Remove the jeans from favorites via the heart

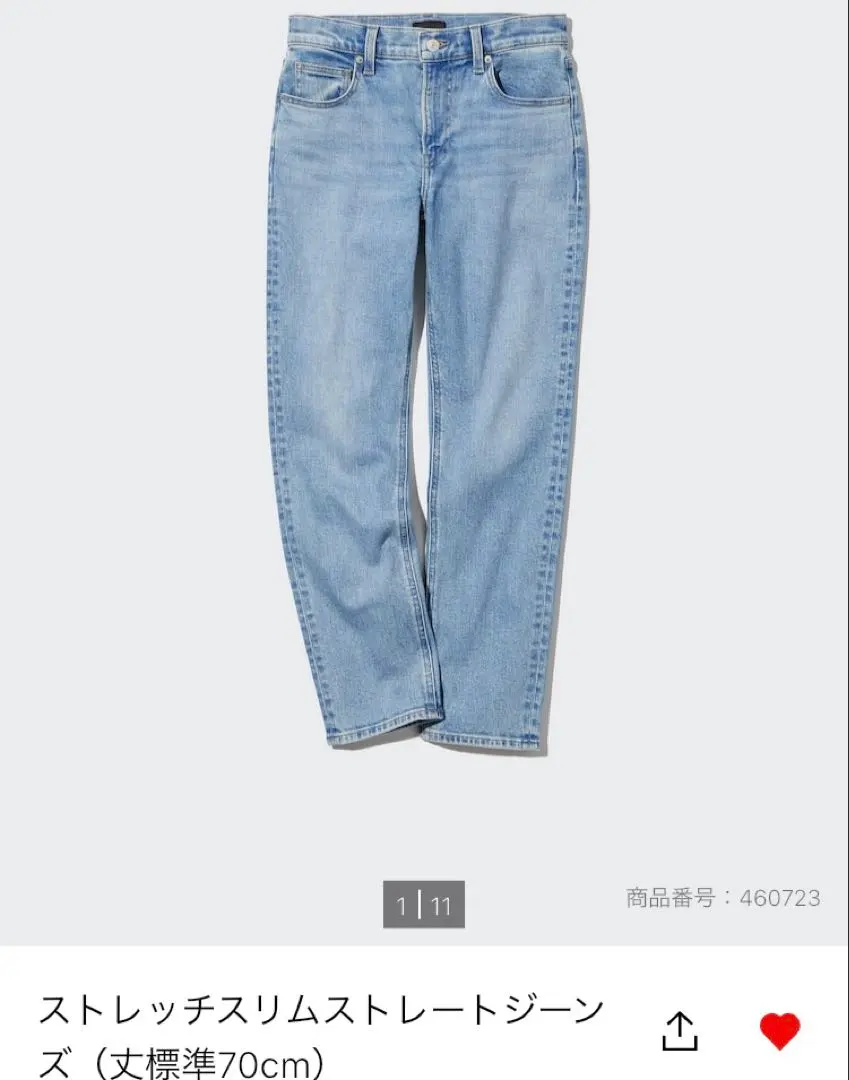pos(780,1030)
